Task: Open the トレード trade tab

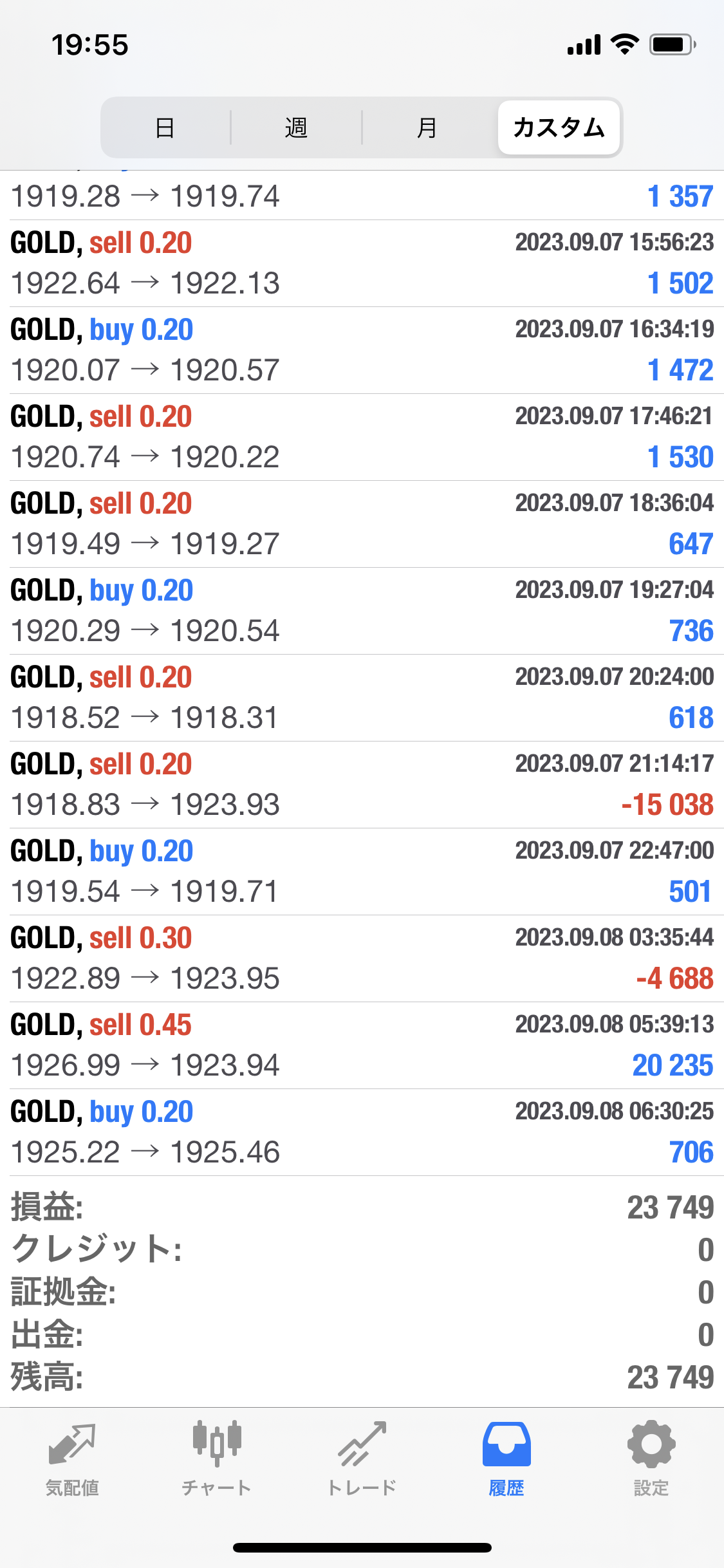Action: 362,1459
